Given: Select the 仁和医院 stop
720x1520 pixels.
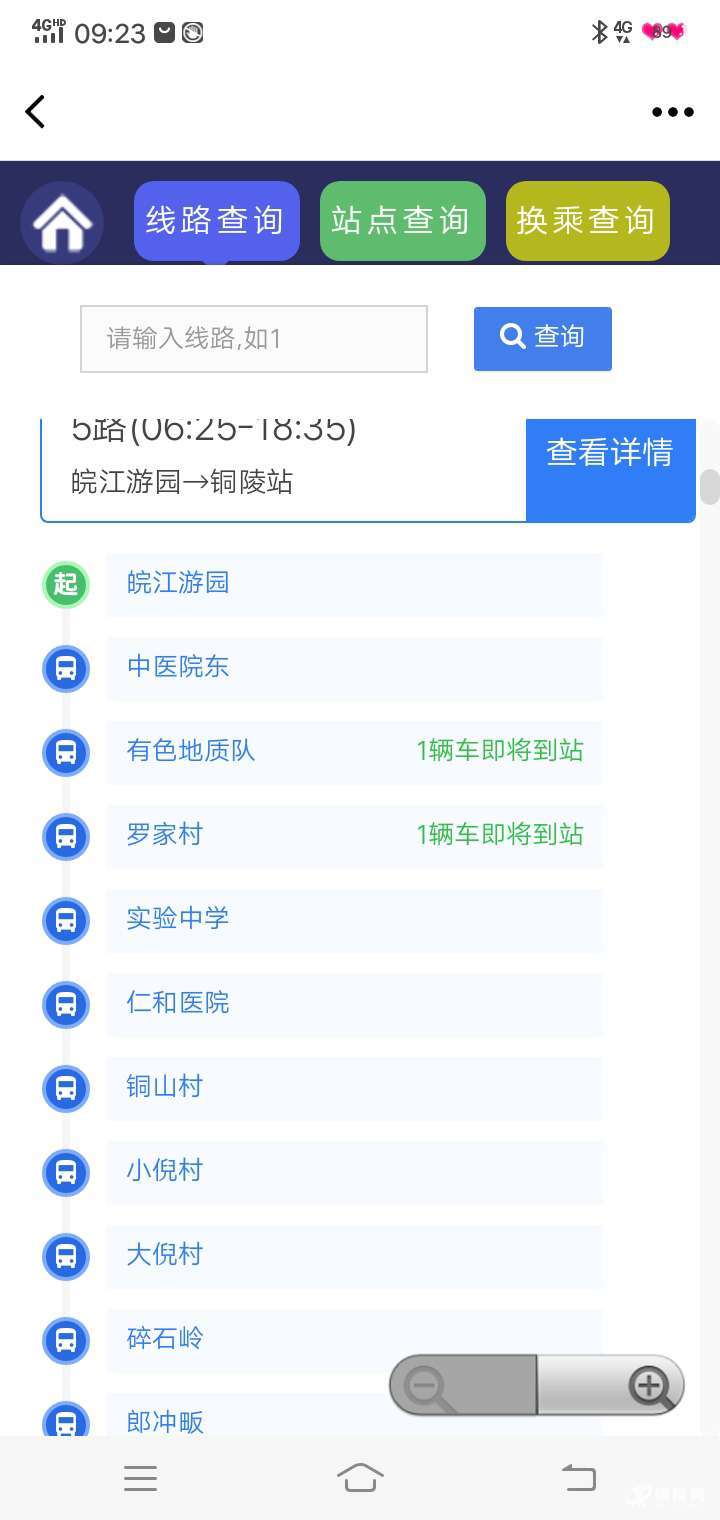Looking at the screenshot, I should click(x=355, y=1004).
